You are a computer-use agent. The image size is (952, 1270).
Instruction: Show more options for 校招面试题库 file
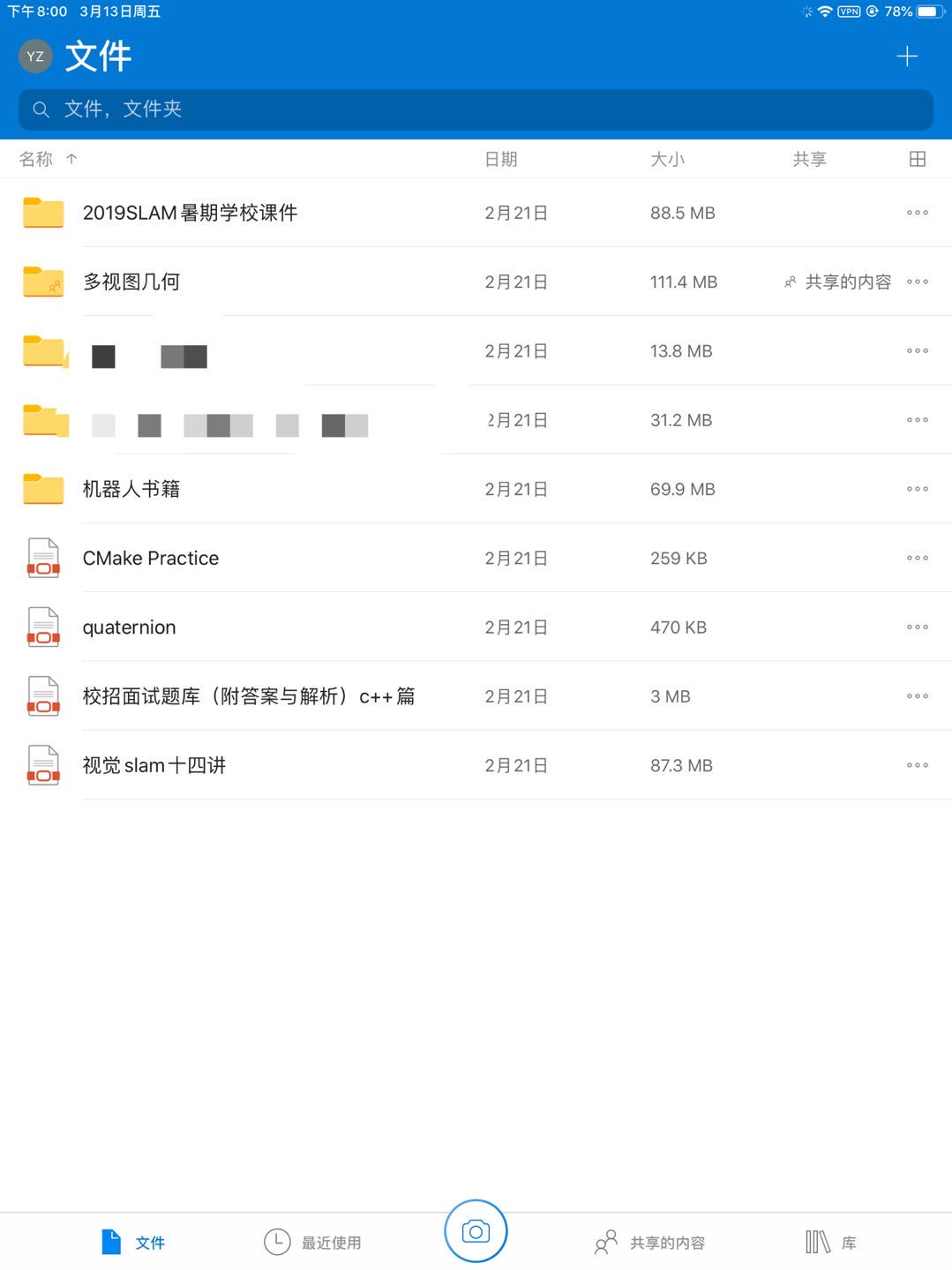918,696
